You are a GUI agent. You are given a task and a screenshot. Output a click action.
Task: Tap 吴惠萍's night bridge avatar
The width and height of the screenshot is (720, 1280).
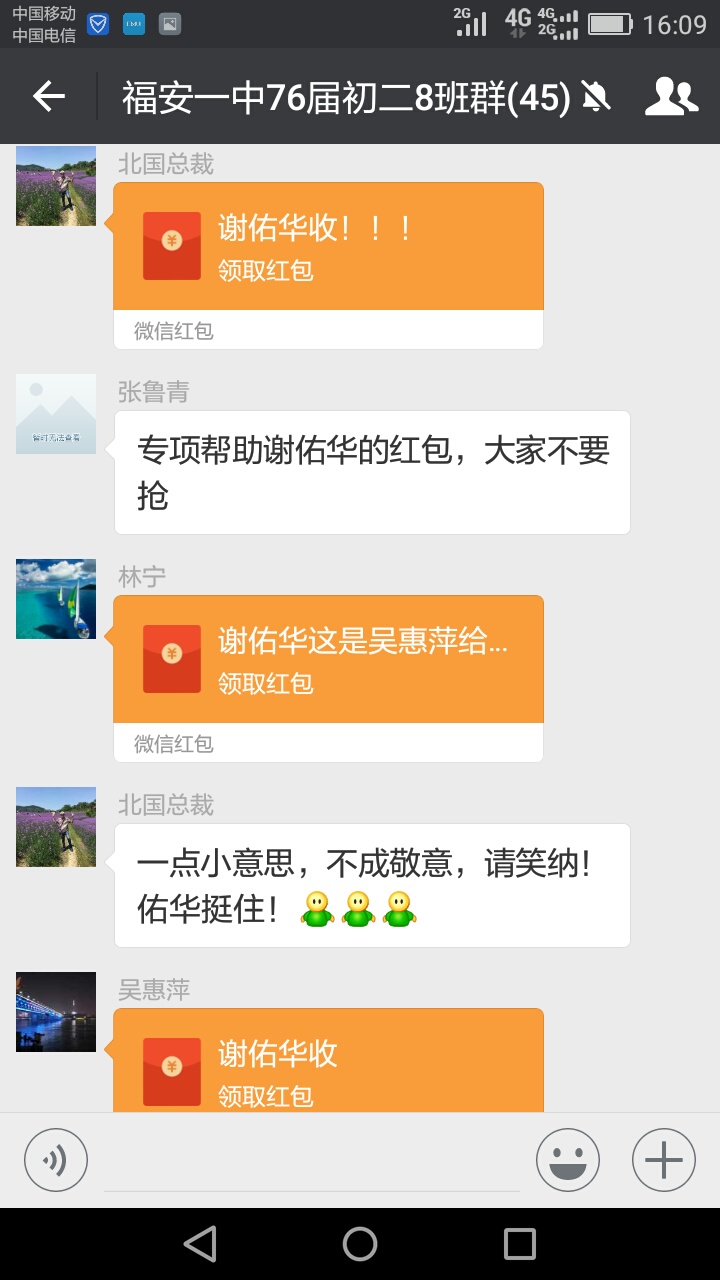click(x=56, y=1011)
